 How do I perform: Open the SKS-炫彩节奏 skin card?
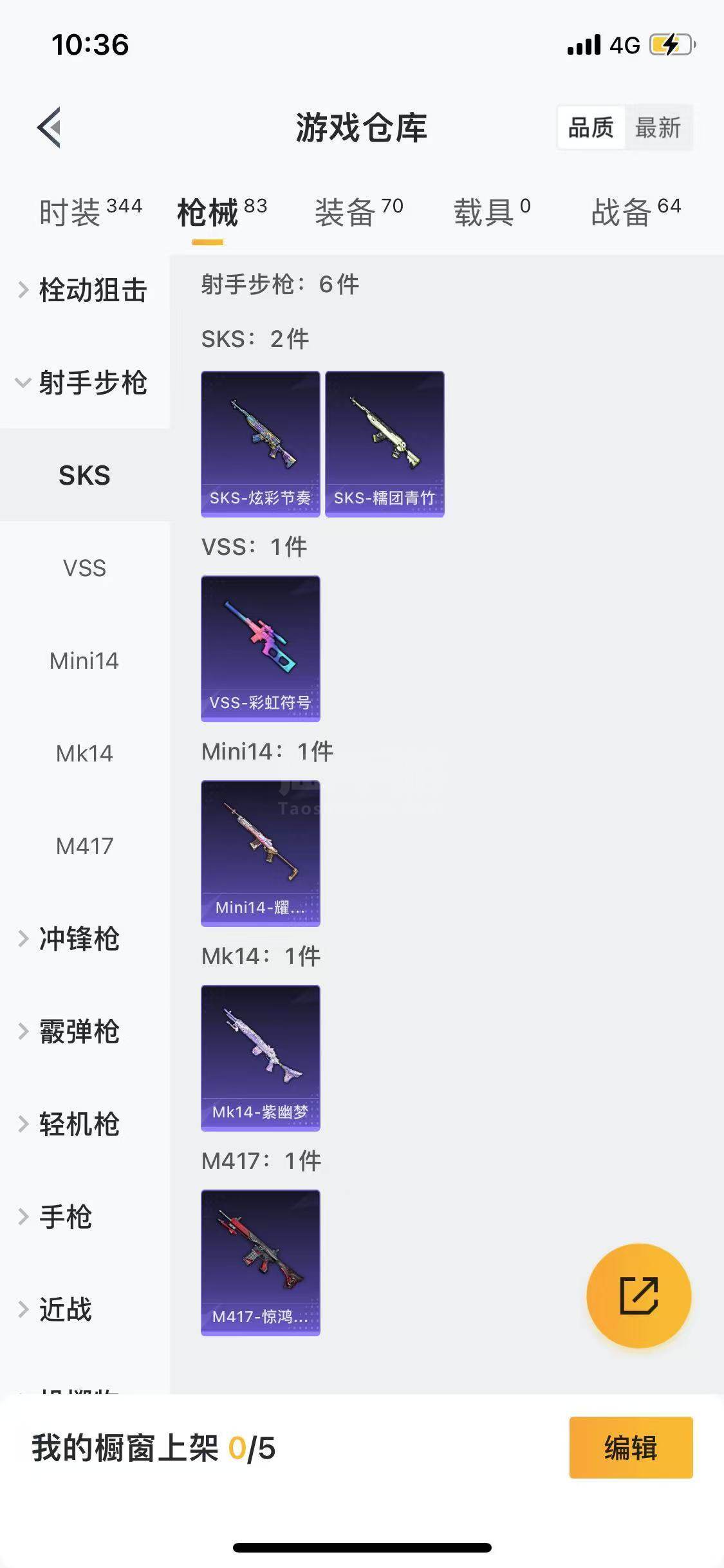coord(261,443)
